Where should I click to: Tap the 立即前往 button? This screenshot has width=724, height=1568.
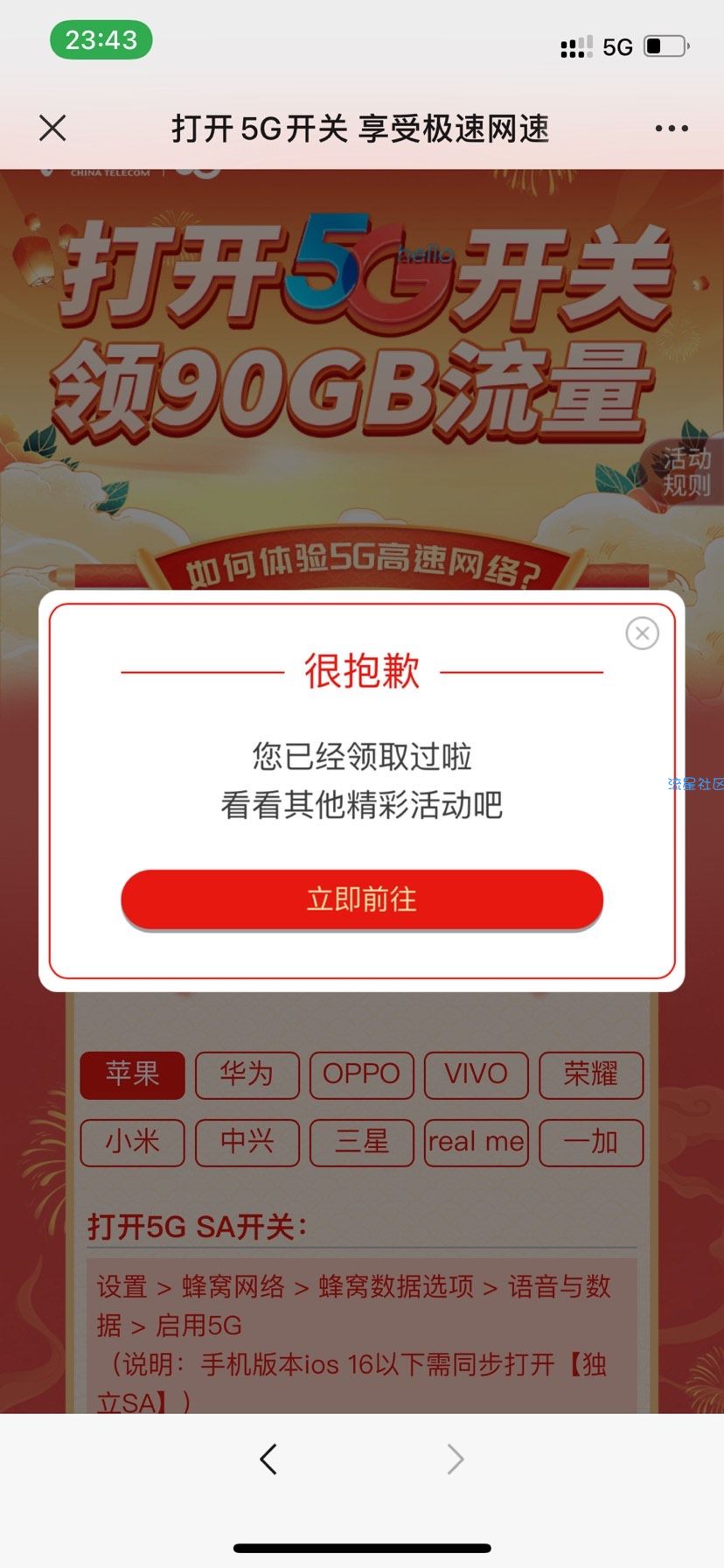pyautogui.click(x=362, y=899)
